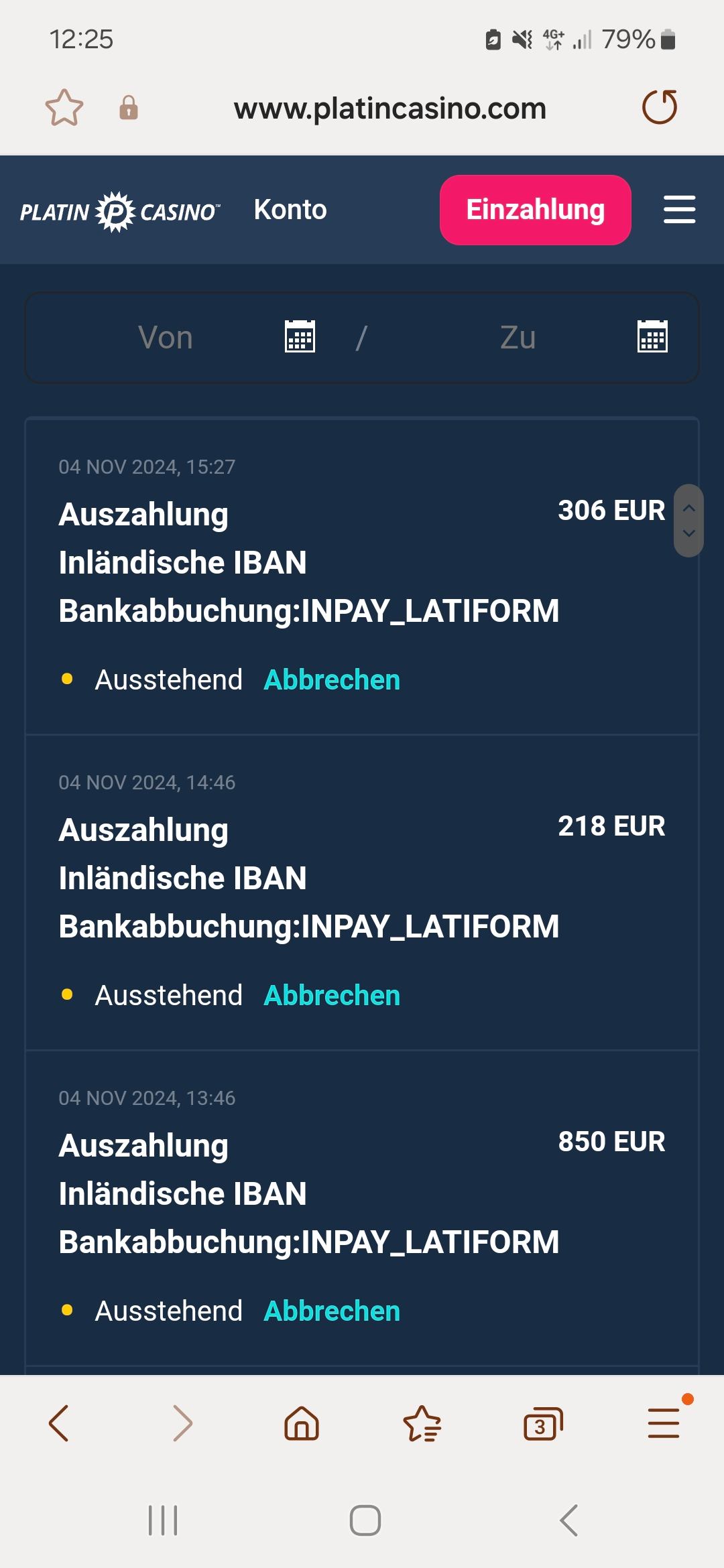Open the hamburger menu in the casino header
Image resolution: width=724 pixels, height=1568 pixels.
(x=679, y=210)
